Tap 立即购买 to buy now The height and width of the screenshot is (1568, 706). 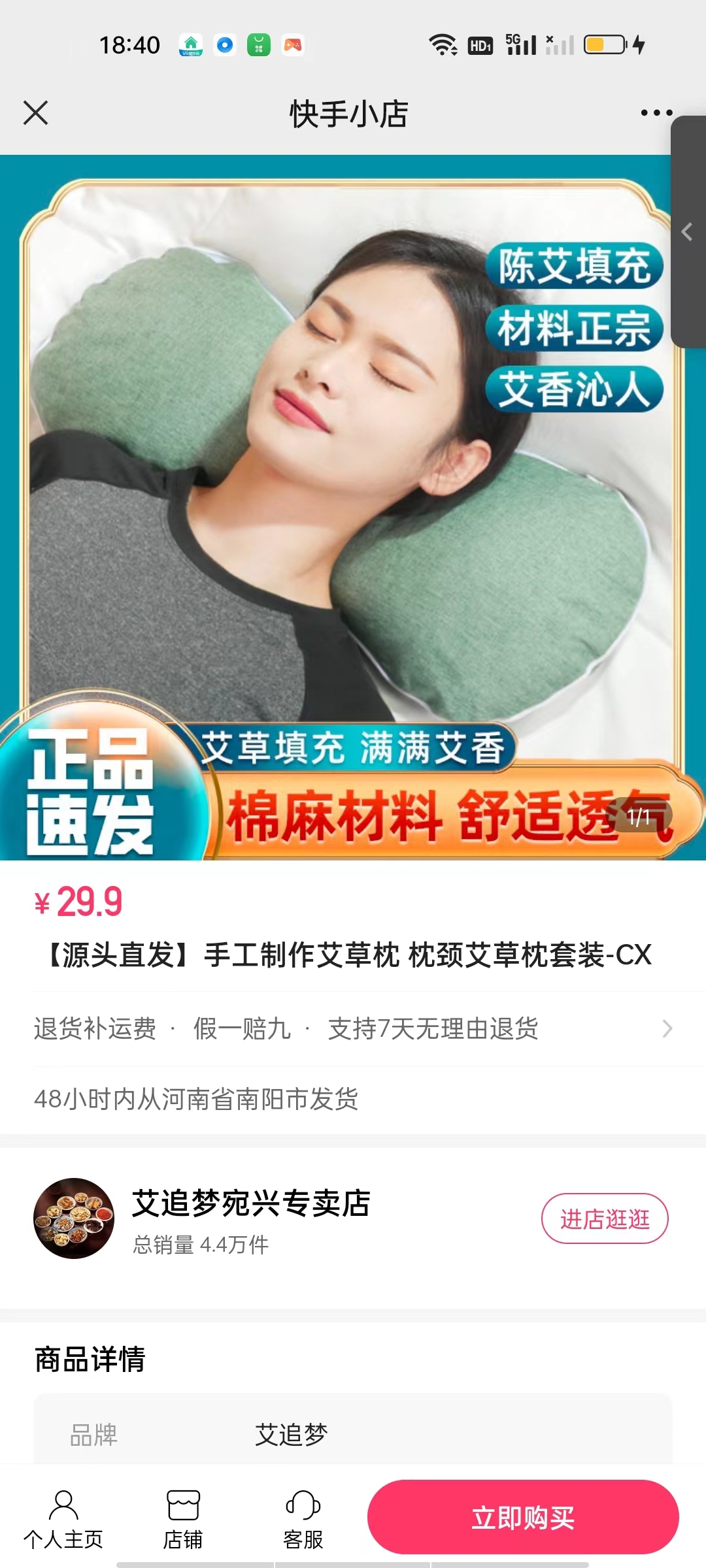pos(523,1517)
